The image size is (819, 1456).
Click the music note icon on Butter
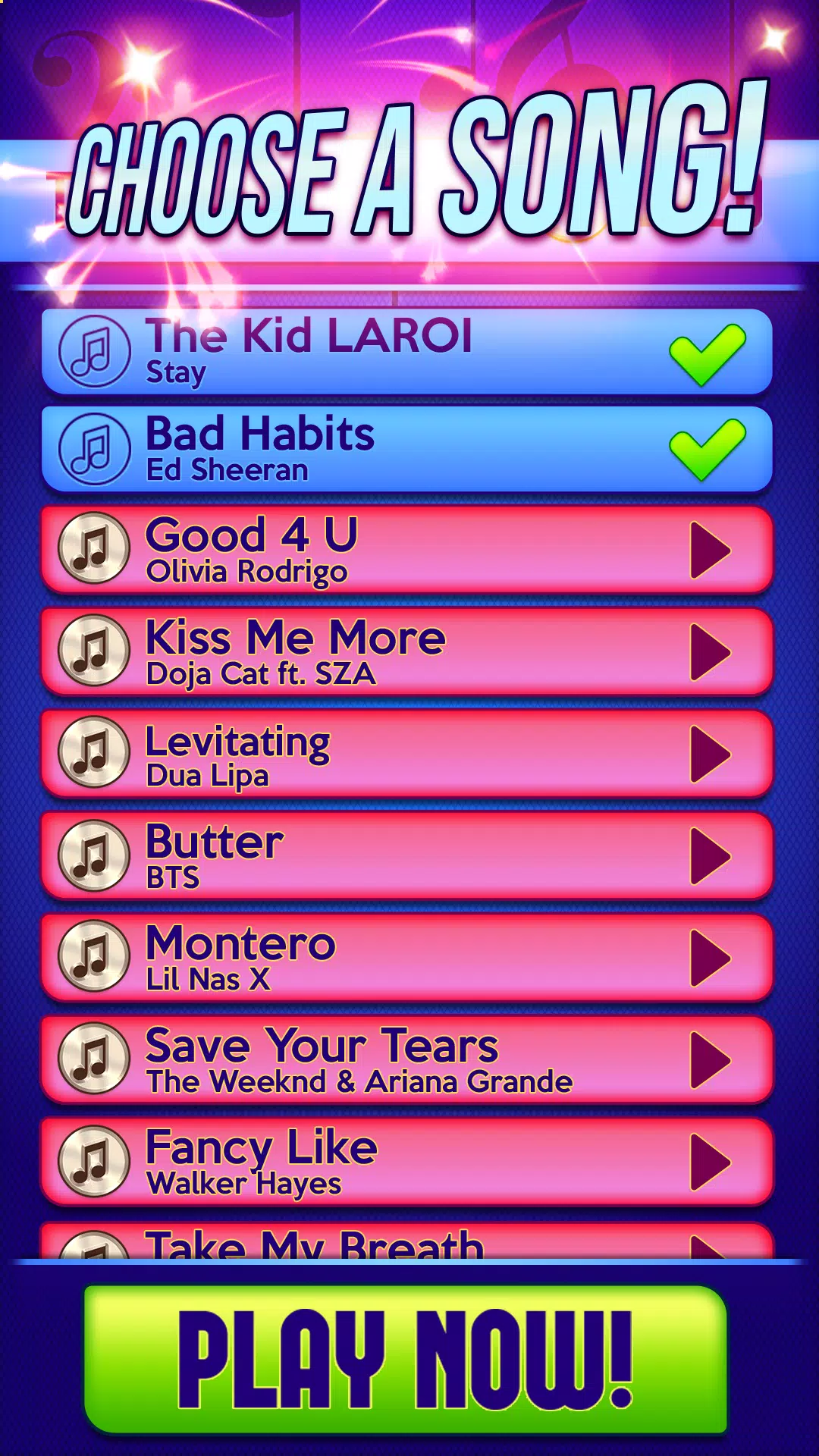pyautogui.click(x=93, y=855)
